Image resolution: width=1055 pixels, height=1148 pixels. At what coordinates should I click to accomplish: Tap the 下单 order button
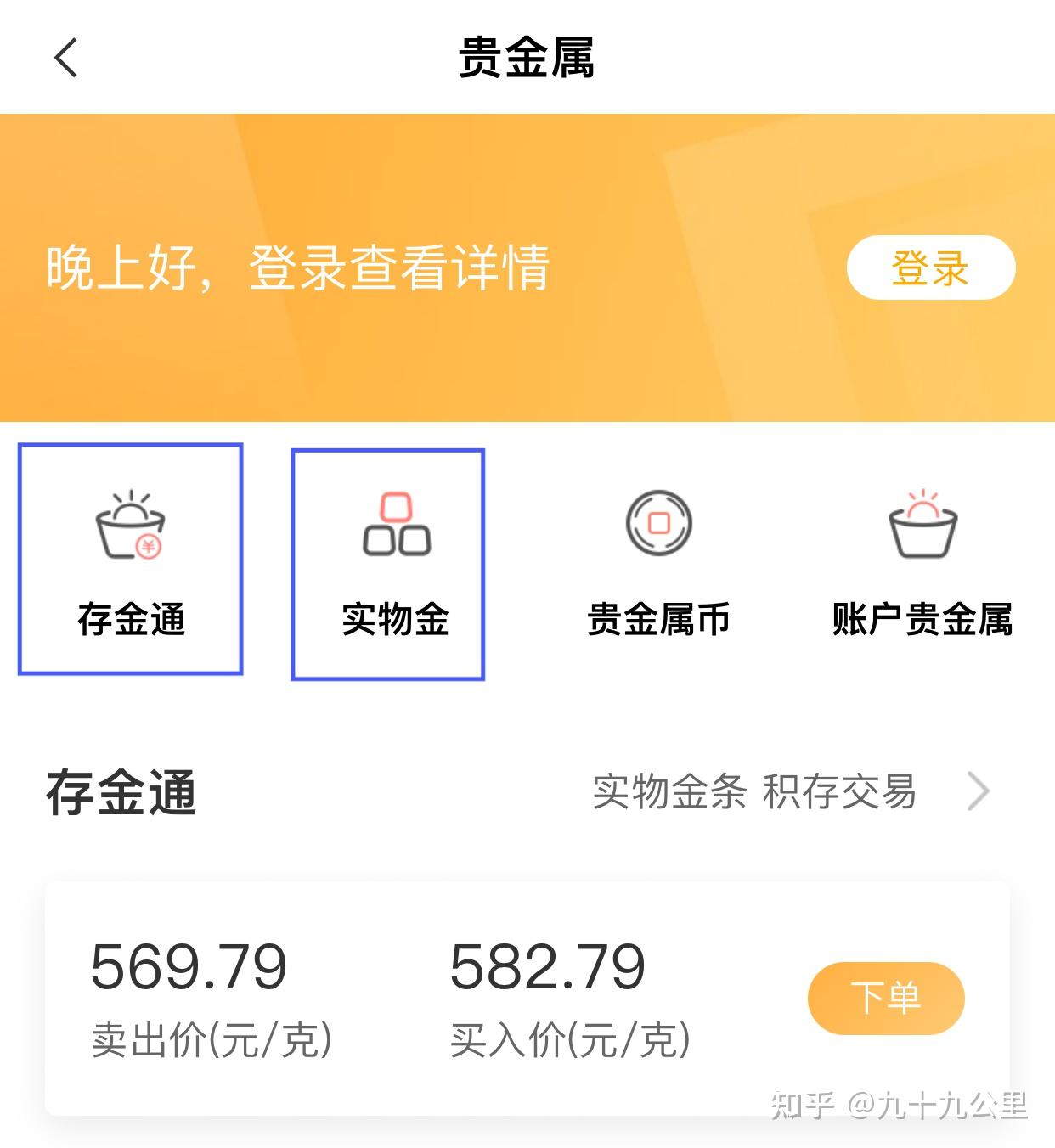[x=885, y=999]
